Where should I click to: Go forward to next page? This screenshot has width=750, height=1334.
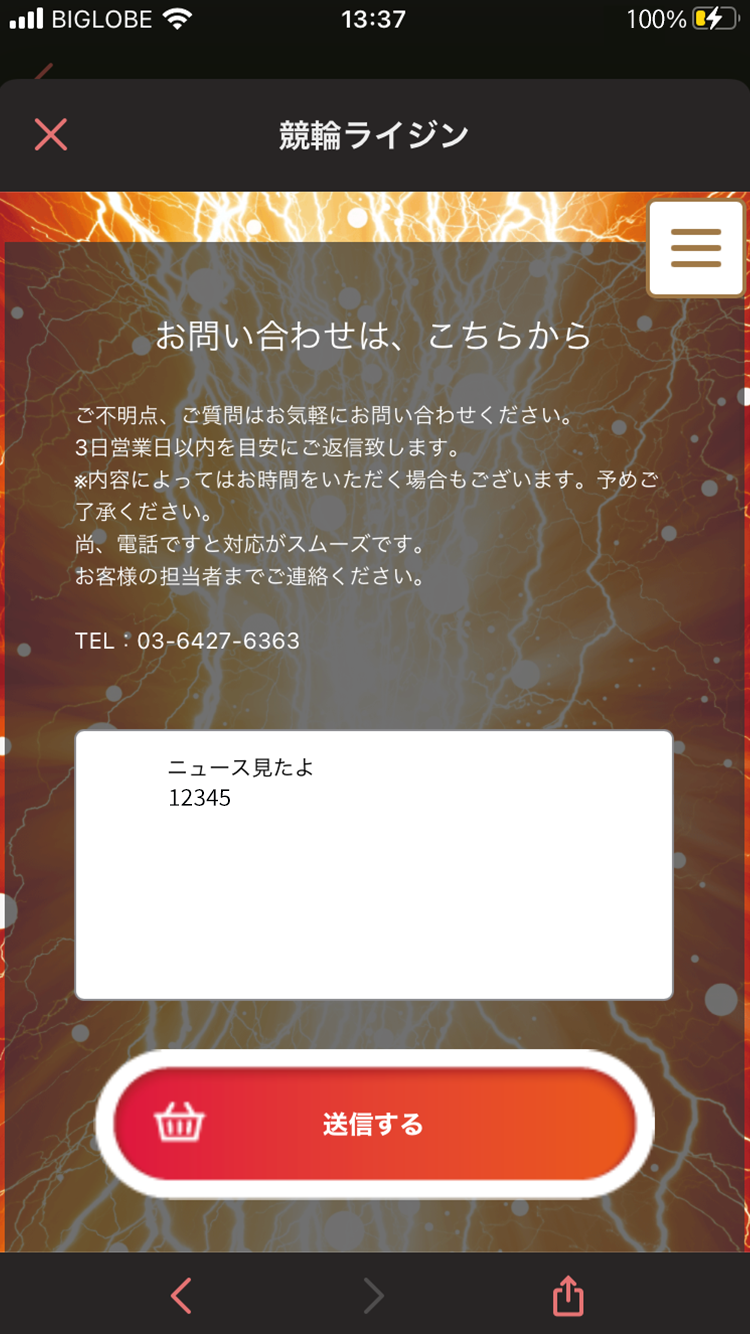374,1296
